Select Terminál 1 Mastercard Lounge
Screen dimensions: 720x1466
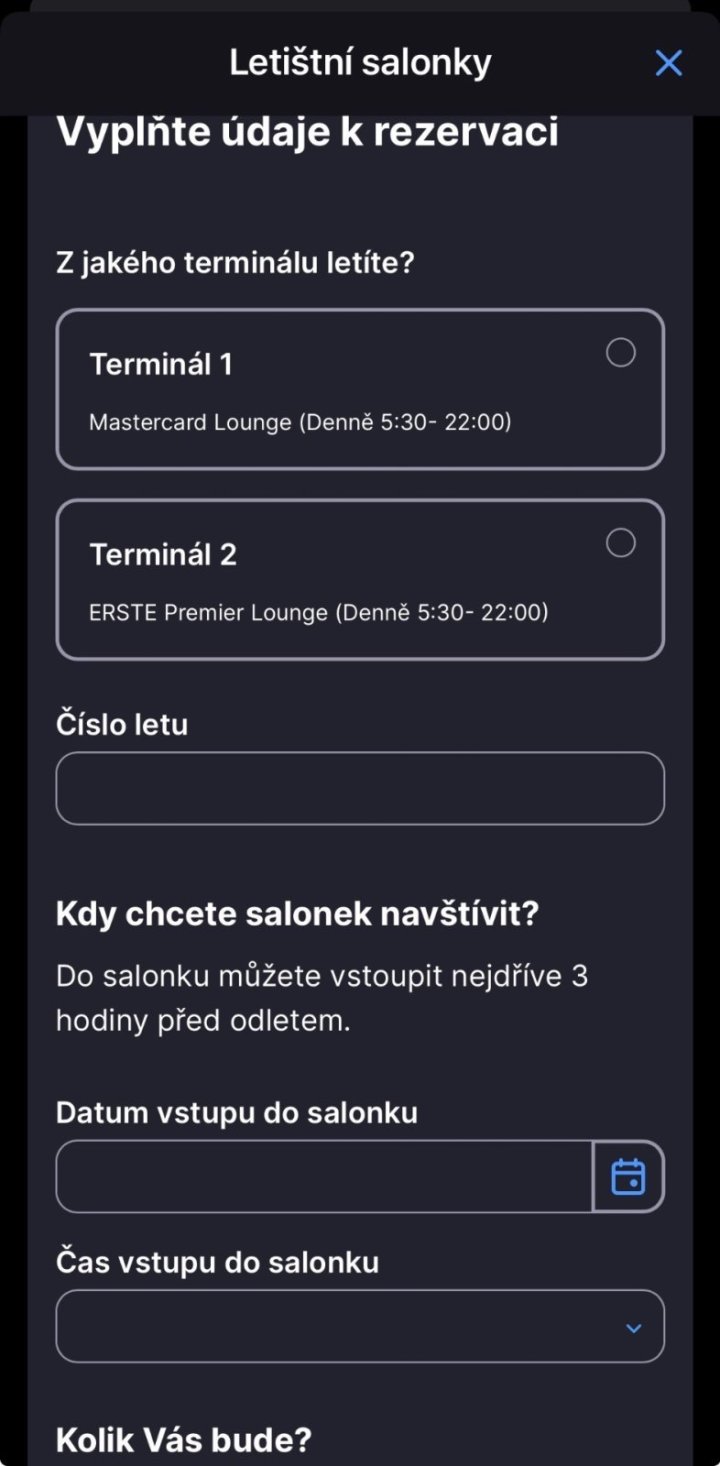tap(360, 389)
